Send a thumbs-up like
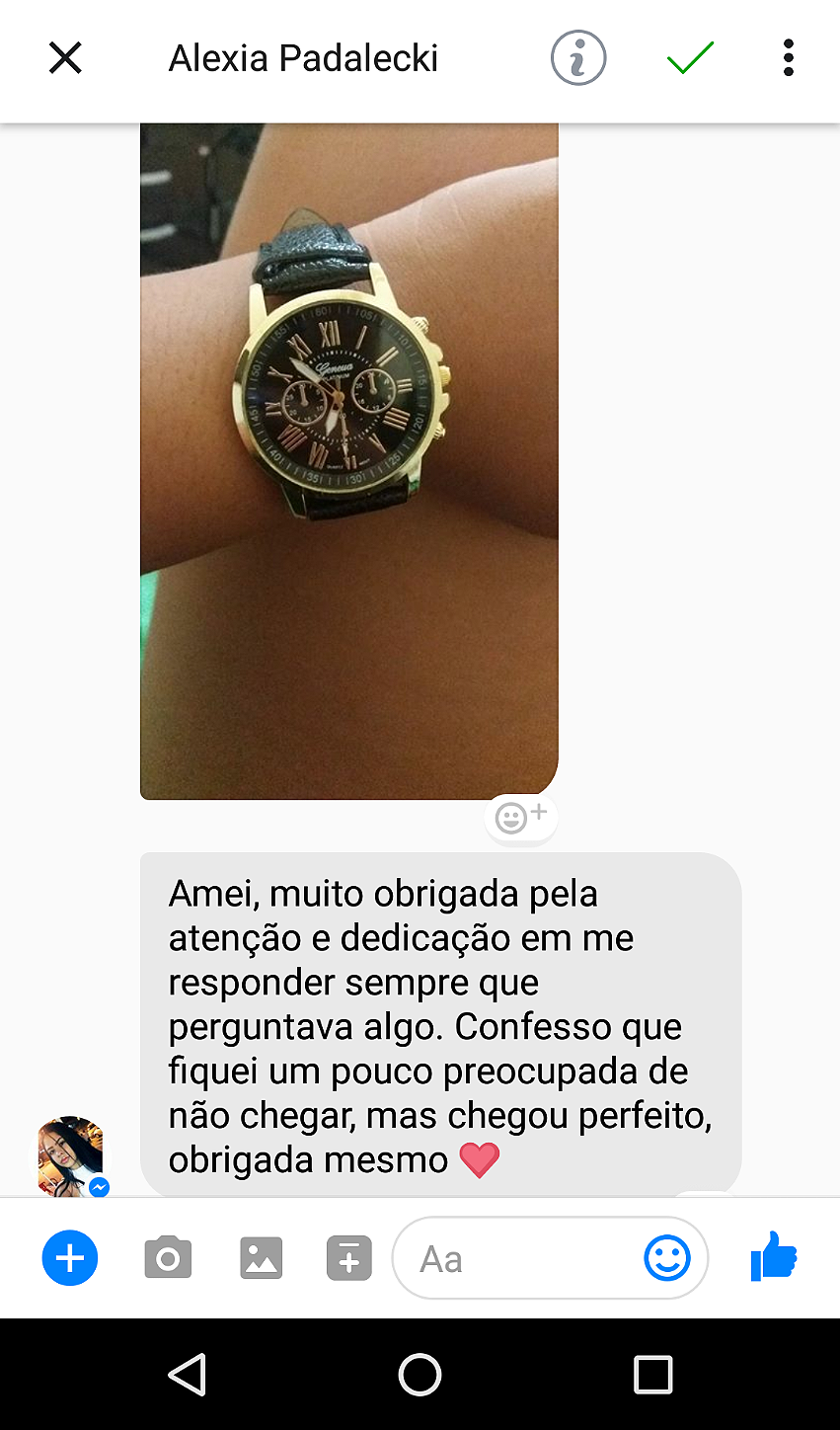This screenshot has height=1430, width=840. coord(774,1256)
